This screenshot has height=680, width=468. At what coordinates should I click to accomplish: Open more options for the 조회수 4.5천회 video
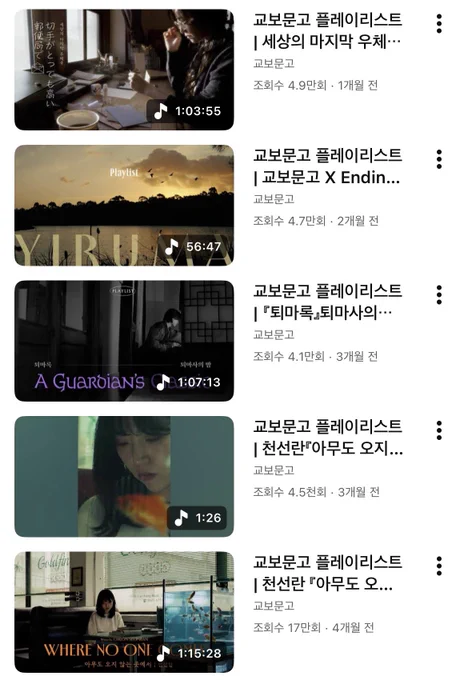(439, 430)
